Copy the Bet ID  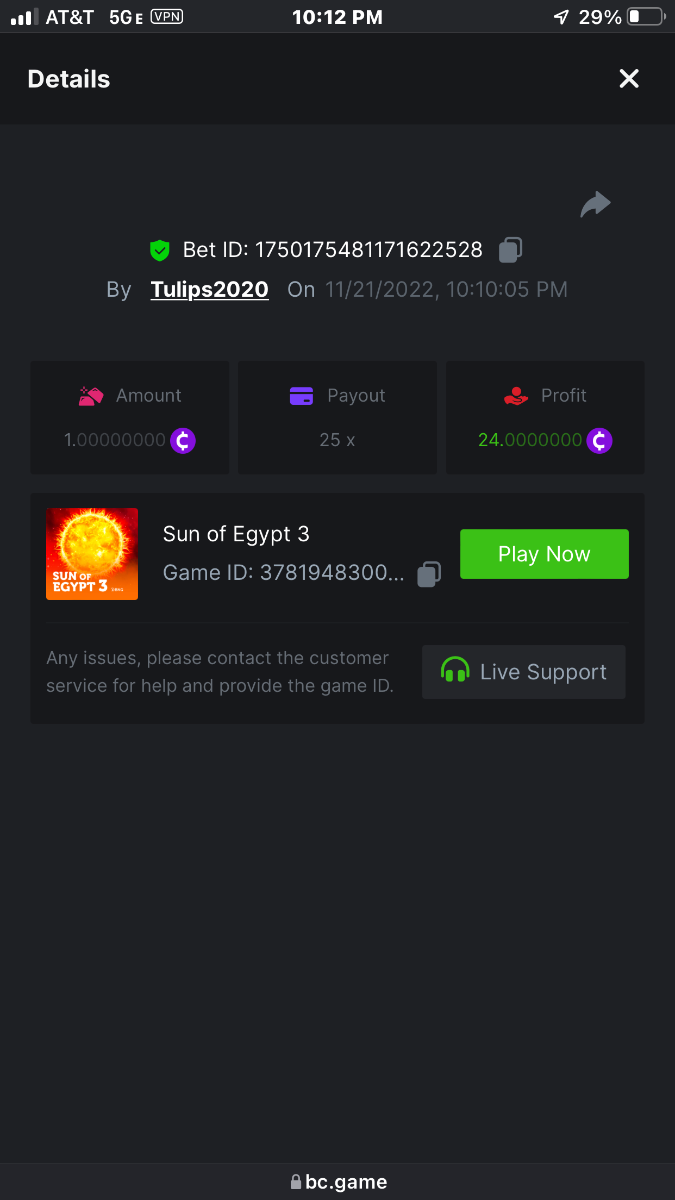point(511,250)
